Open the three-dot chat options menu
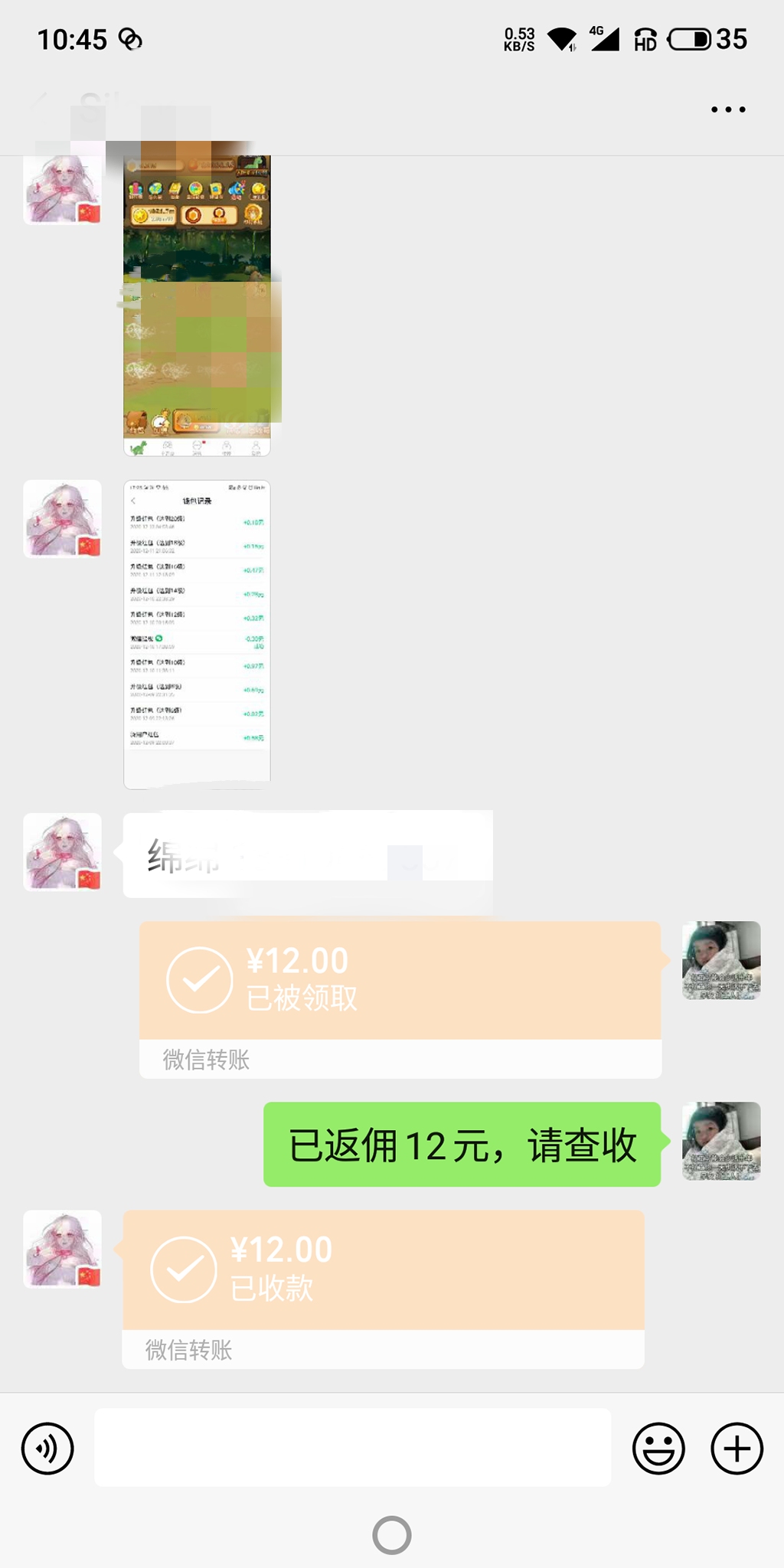 728,109
